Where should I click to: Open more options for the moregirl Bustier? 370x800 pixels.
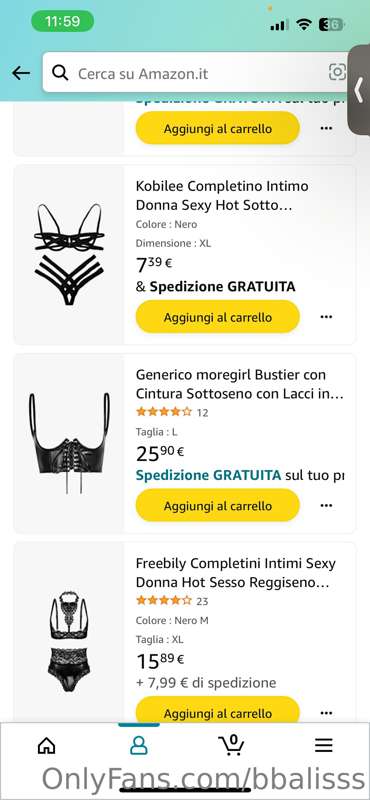click(x=326, y=506)
